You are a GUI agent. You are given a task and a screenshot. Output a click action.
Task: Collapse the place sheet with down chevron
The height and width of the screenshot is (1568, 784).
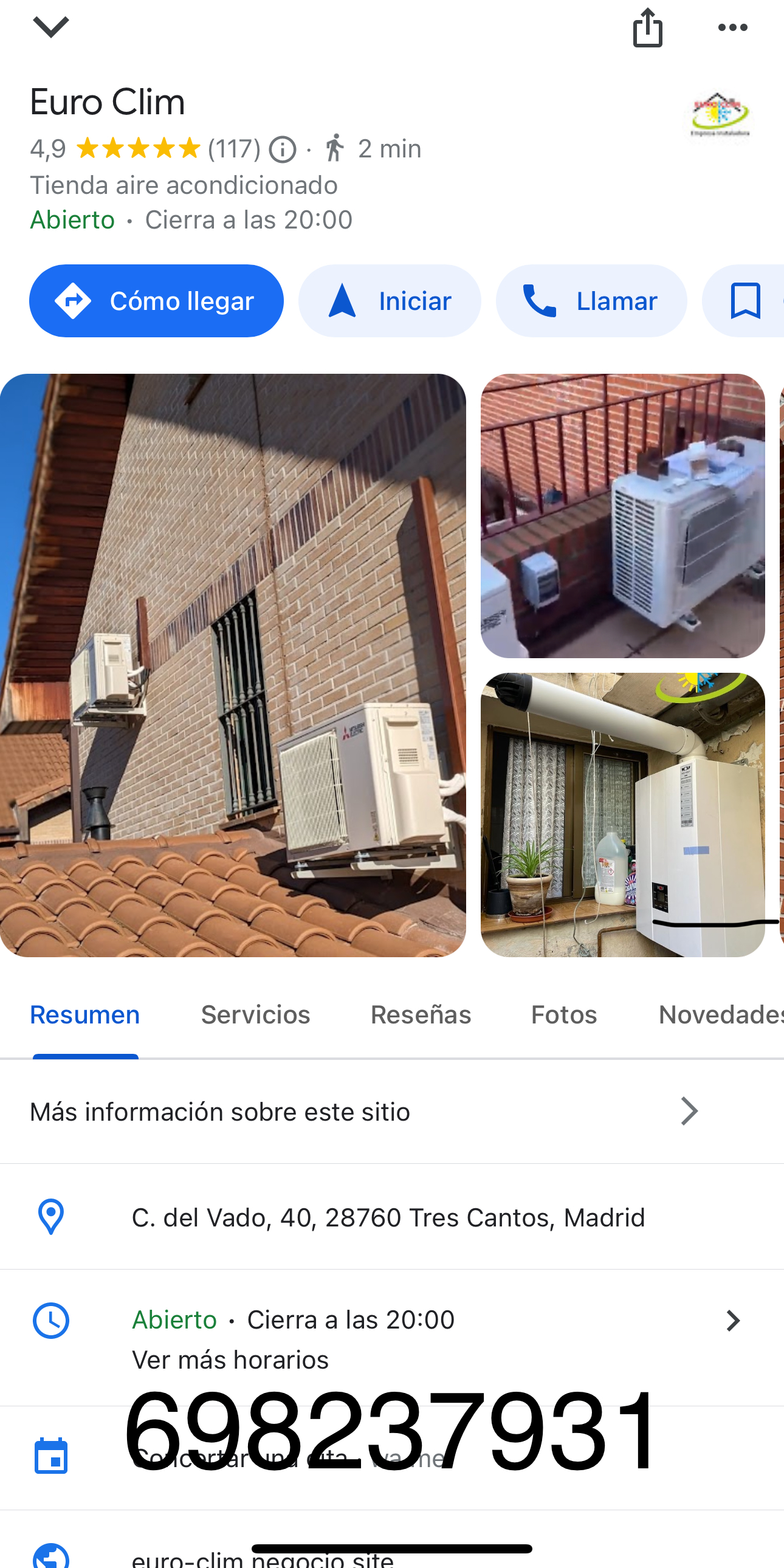[x=51, y=27]
